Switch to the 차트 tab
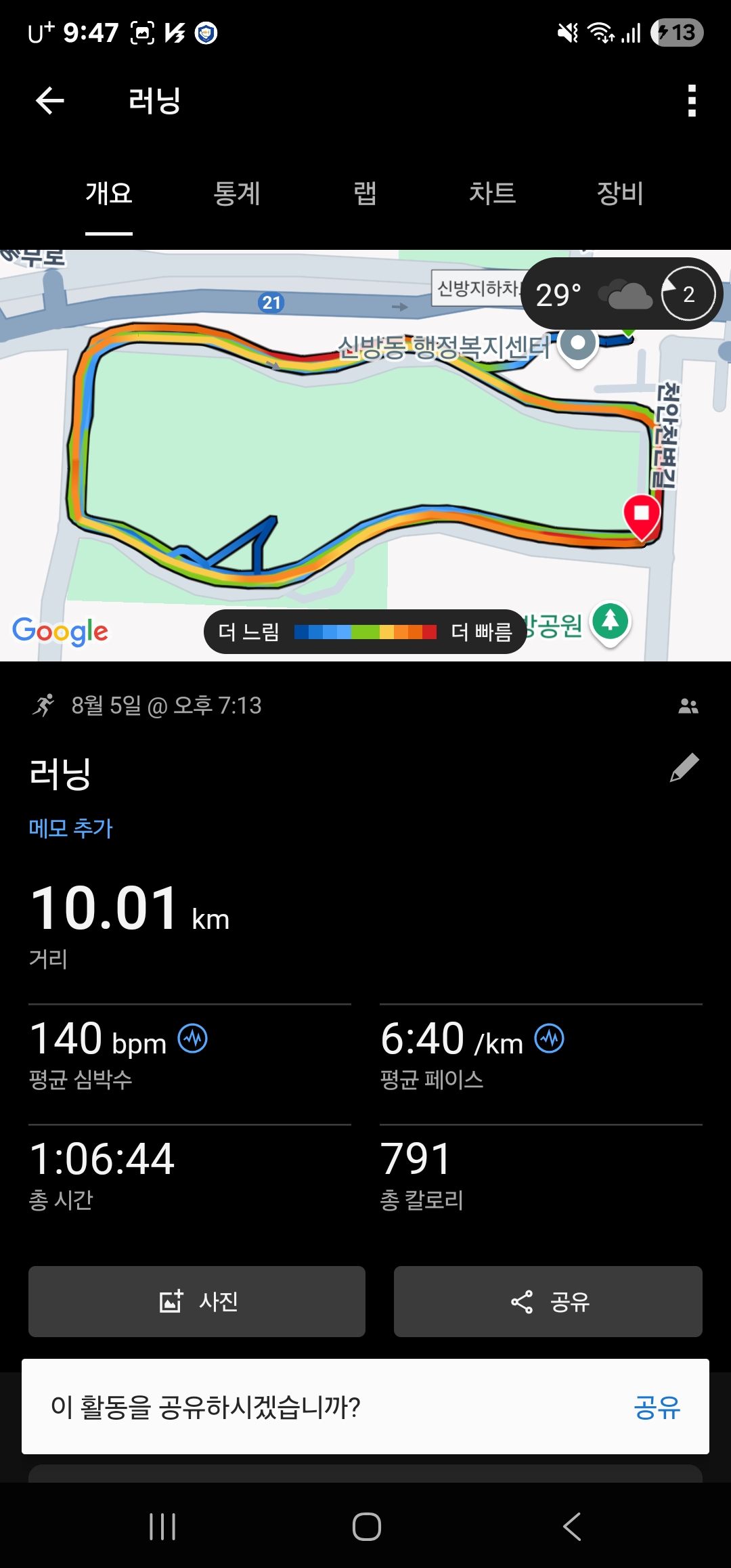 click(492, 194)
